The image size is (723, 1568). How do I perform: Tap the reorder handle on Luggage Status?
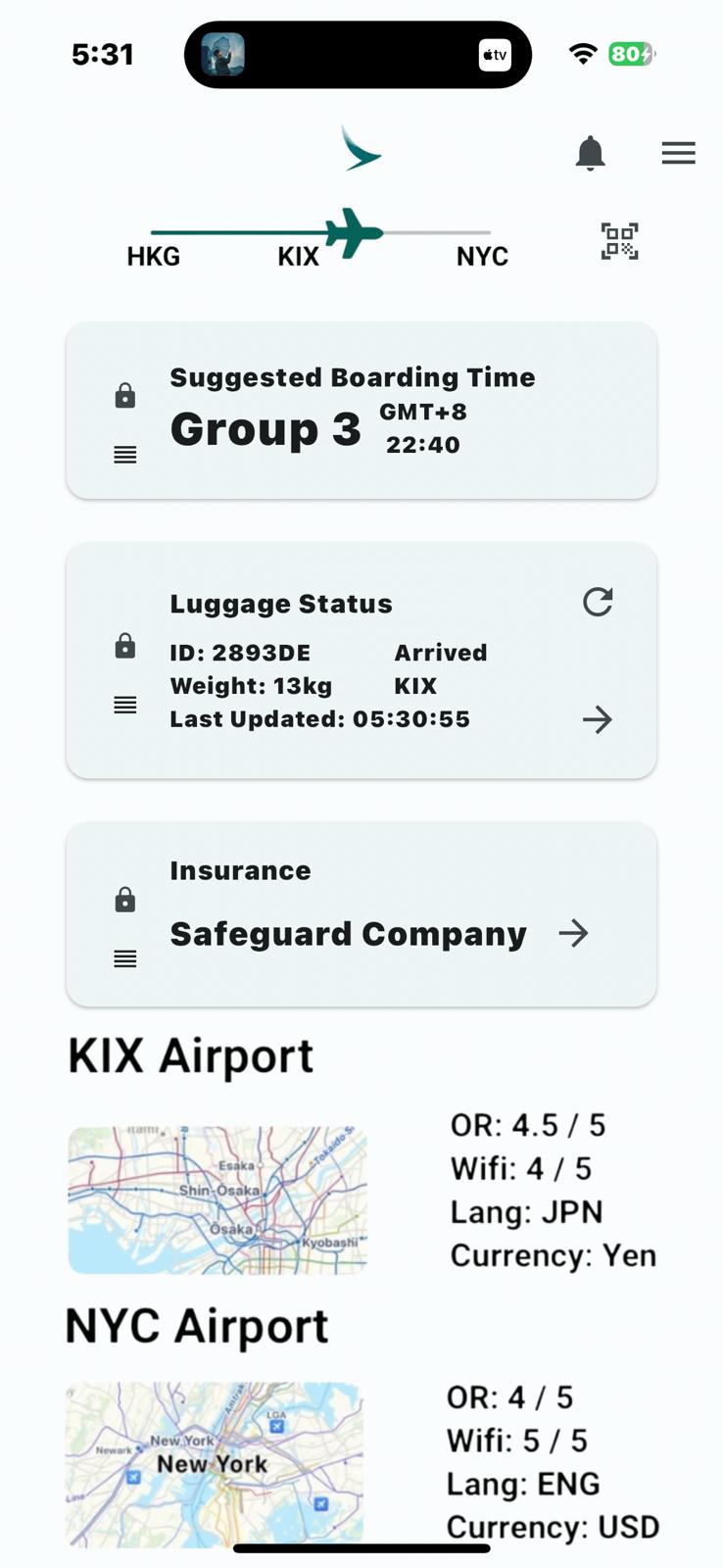[x=125, y=705]
